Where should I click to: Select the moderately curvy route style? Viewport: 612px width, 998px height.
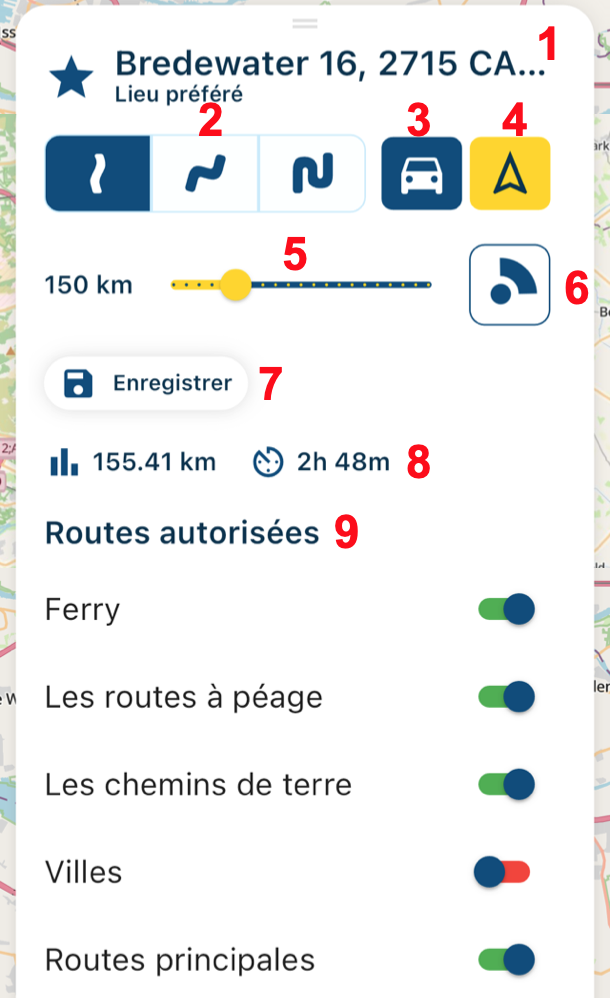click(205, 173)
